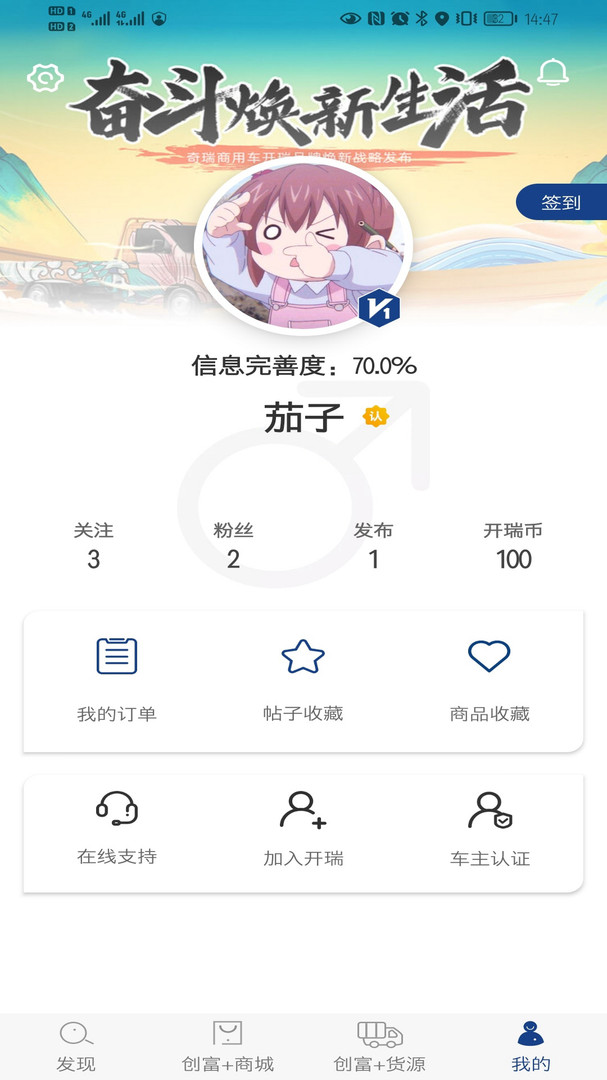Viewport: 607px width, 1080px height.
Task: Tap the 签到 check-in button
Action: [561, 202]
